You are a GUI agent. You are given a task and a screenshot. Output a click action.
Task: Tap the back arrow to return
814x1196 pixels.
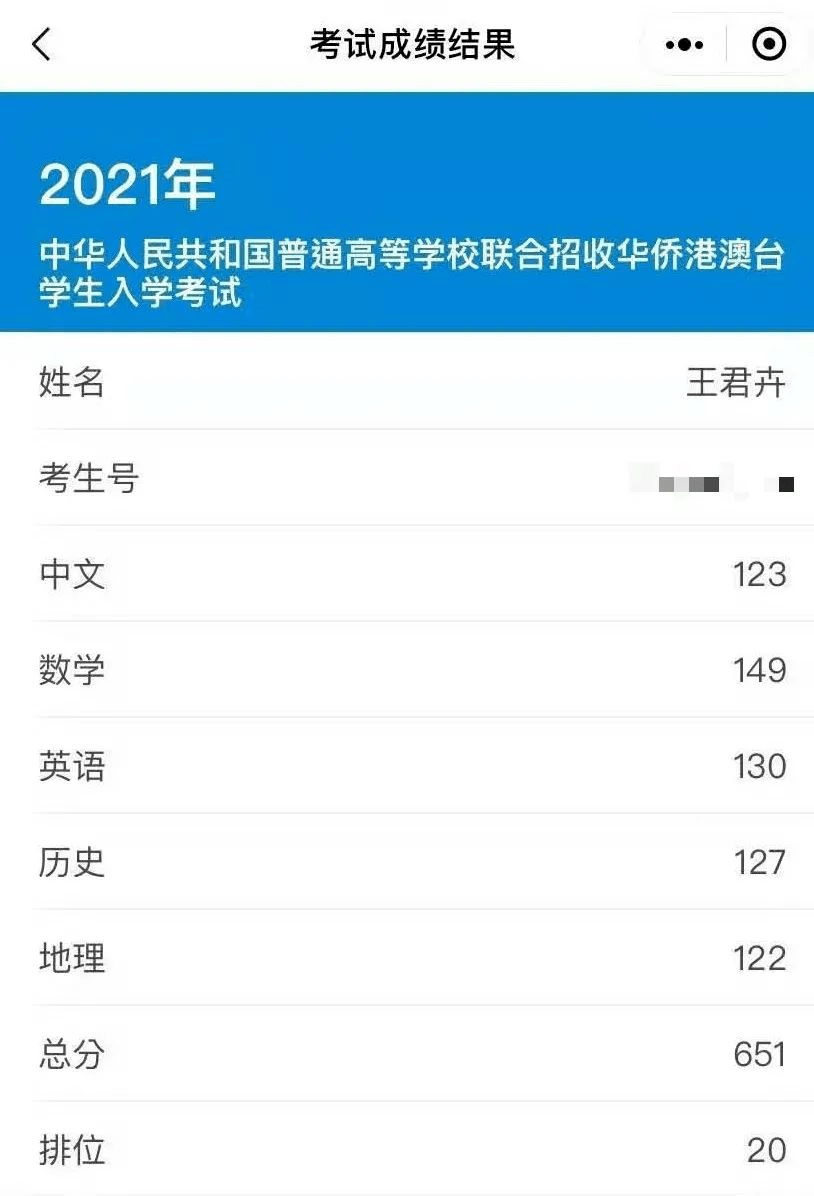38,44
